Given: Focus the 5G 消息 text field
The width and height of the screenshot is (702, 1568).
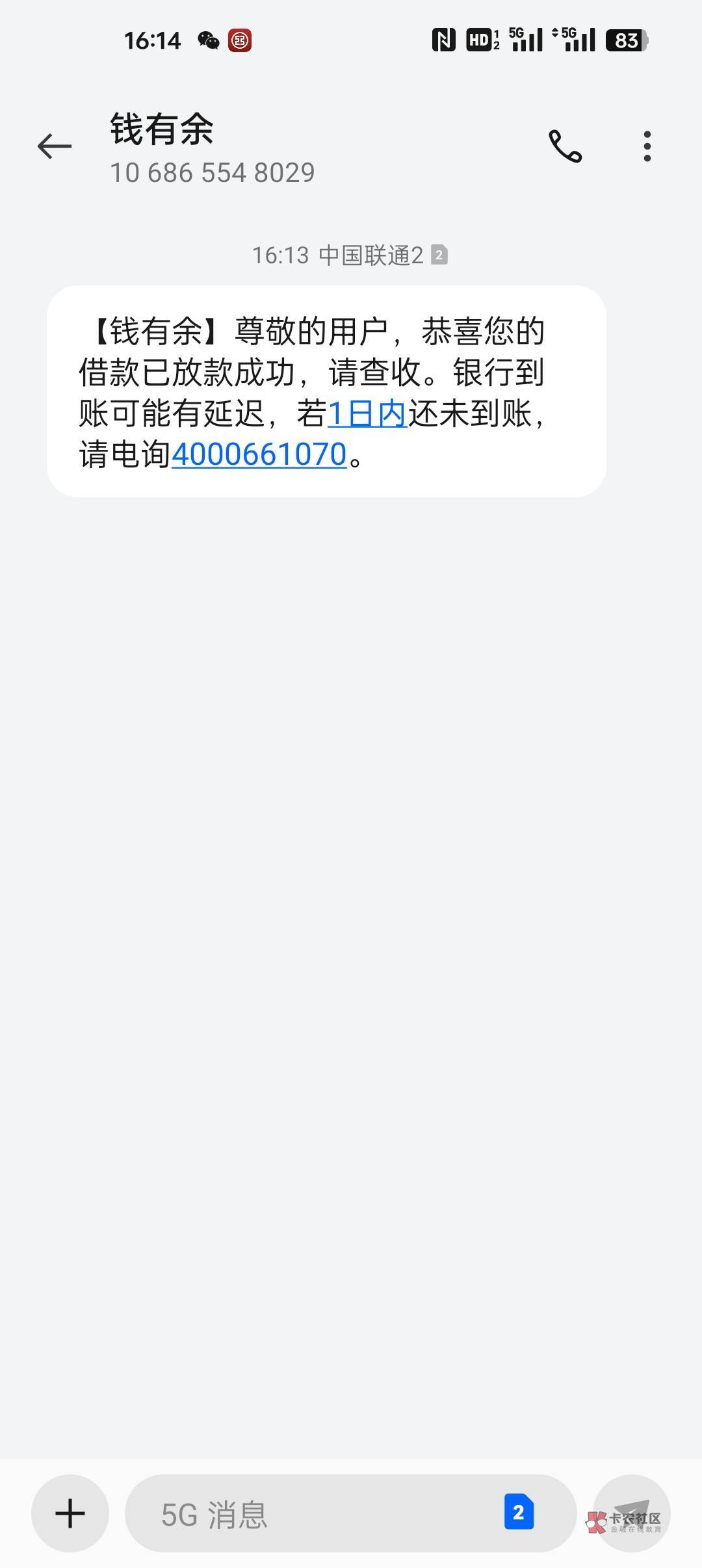Looking at the screenshot, I should (312, 1513).
